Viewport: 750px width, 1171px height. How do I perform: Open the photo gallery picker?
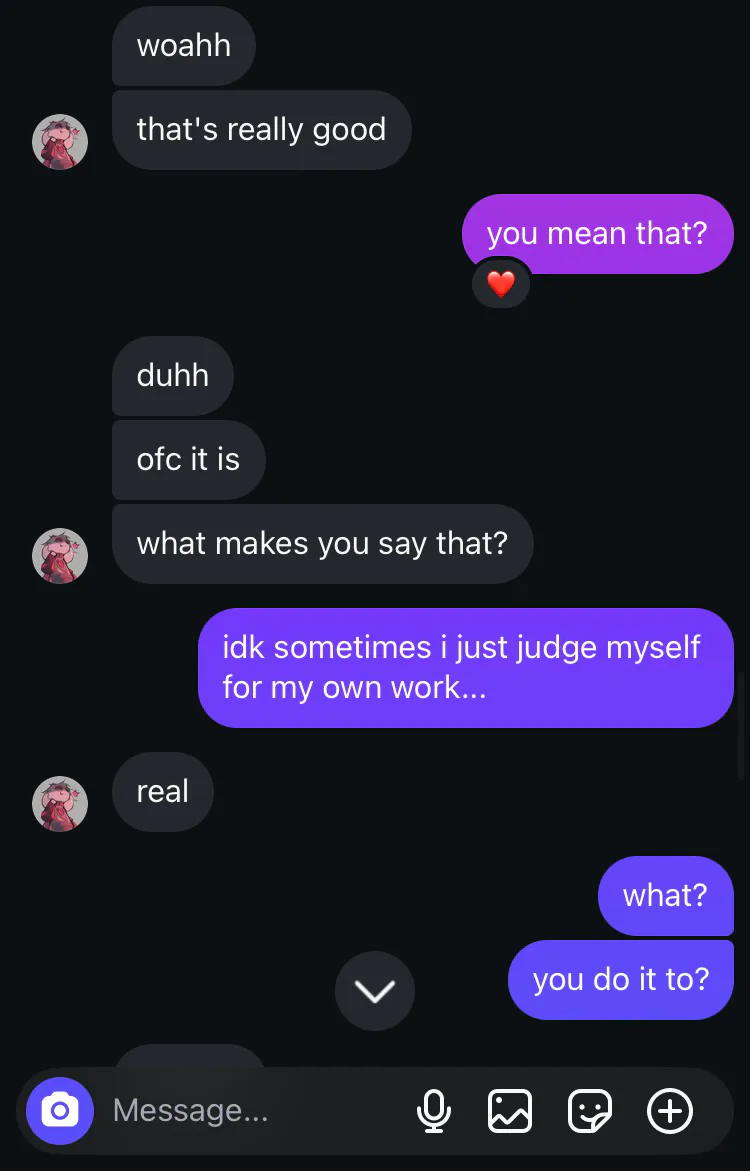click(510, 1111)
